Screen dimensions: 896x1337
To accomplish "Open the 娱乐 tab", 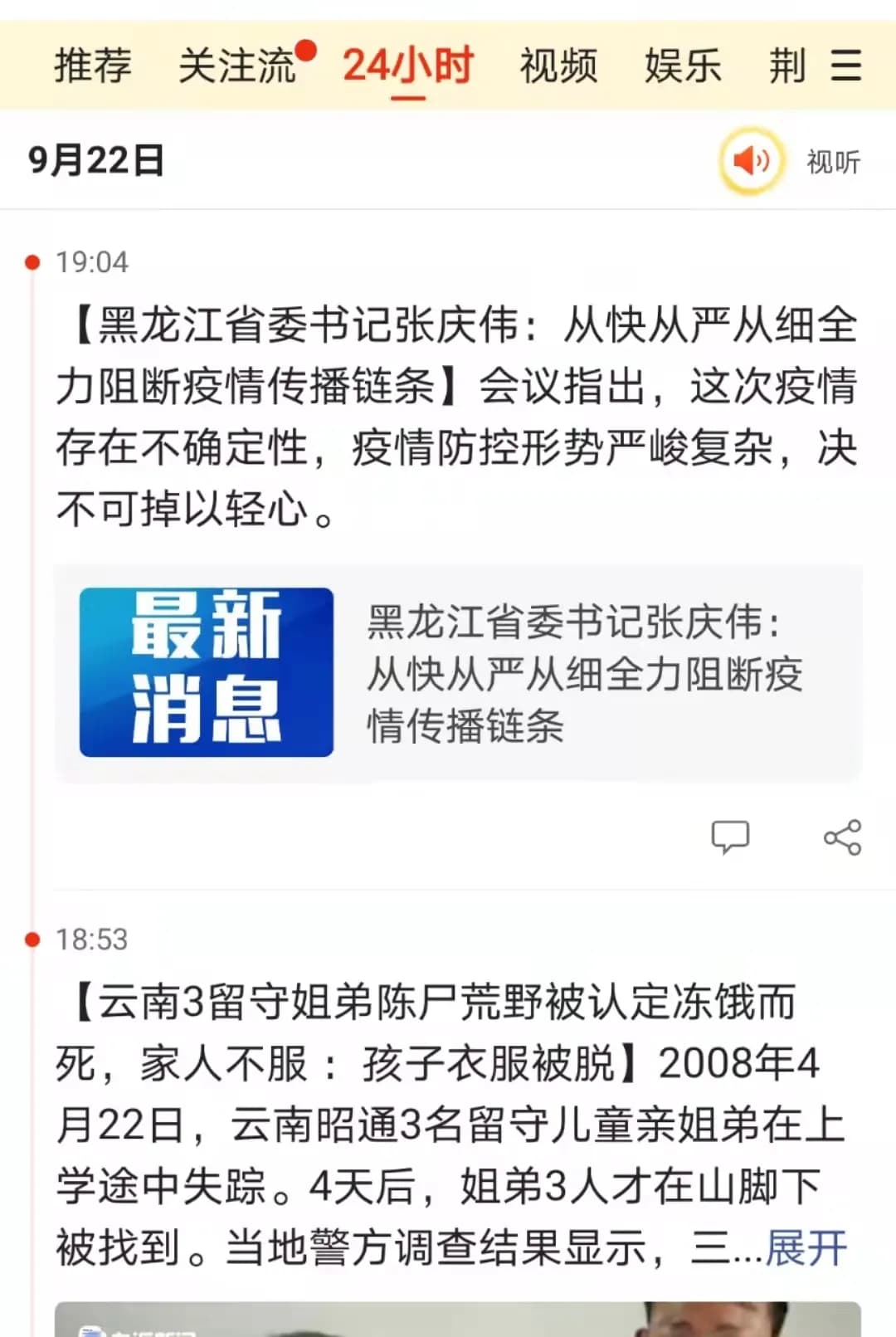I will coord(683,66).
